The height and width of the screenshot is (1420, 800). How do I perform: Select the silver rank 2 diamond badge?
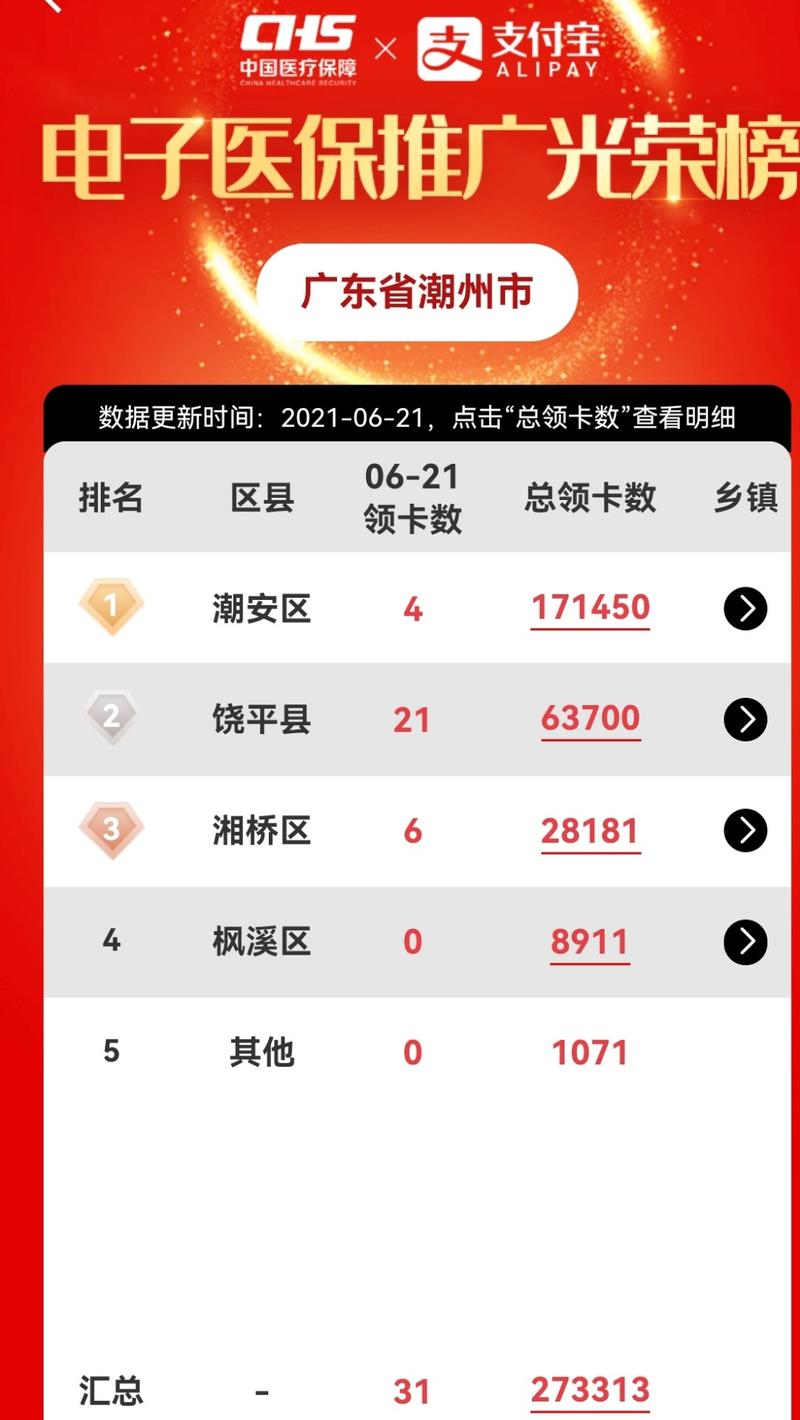pos(113,719)
